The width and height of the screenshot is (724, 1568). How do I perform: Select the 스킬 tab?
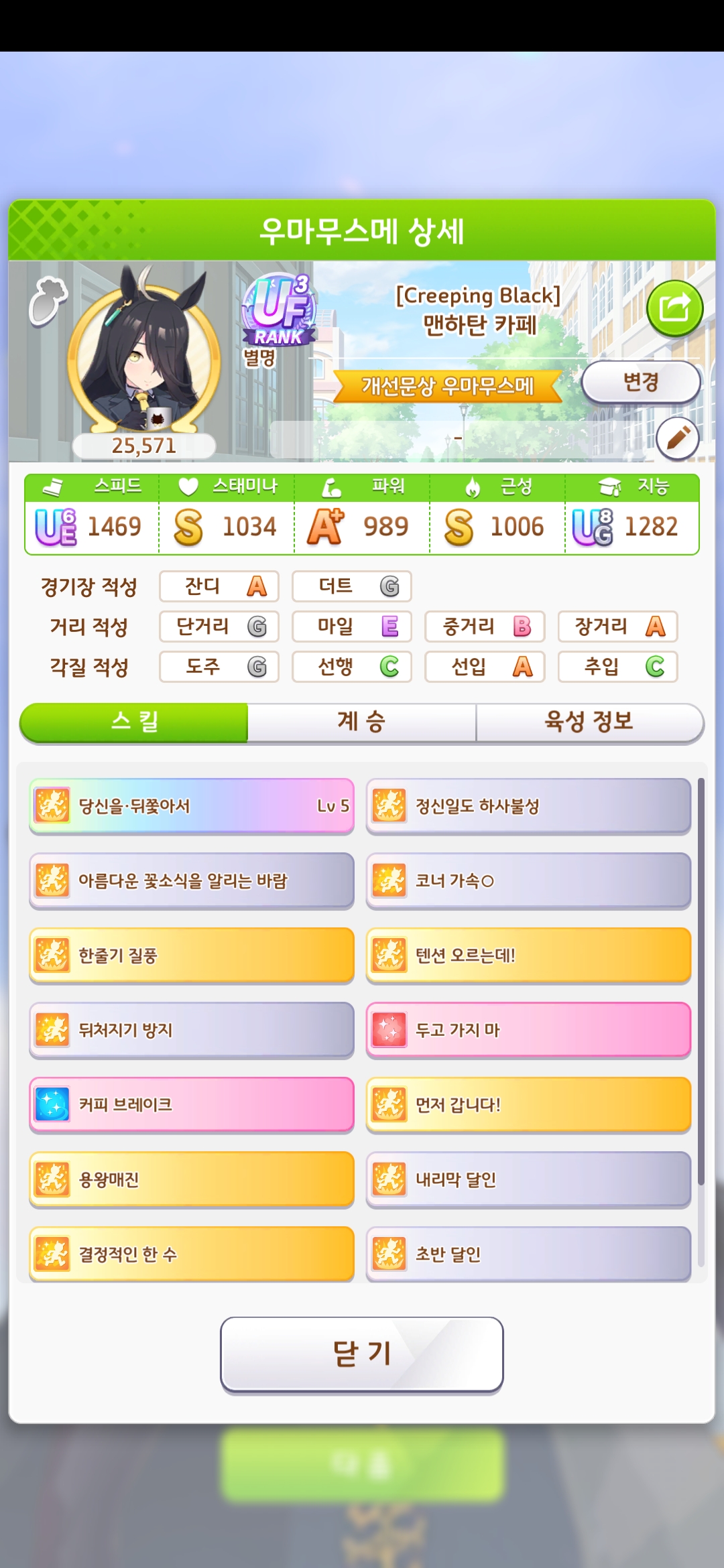[x=134, y=722]
